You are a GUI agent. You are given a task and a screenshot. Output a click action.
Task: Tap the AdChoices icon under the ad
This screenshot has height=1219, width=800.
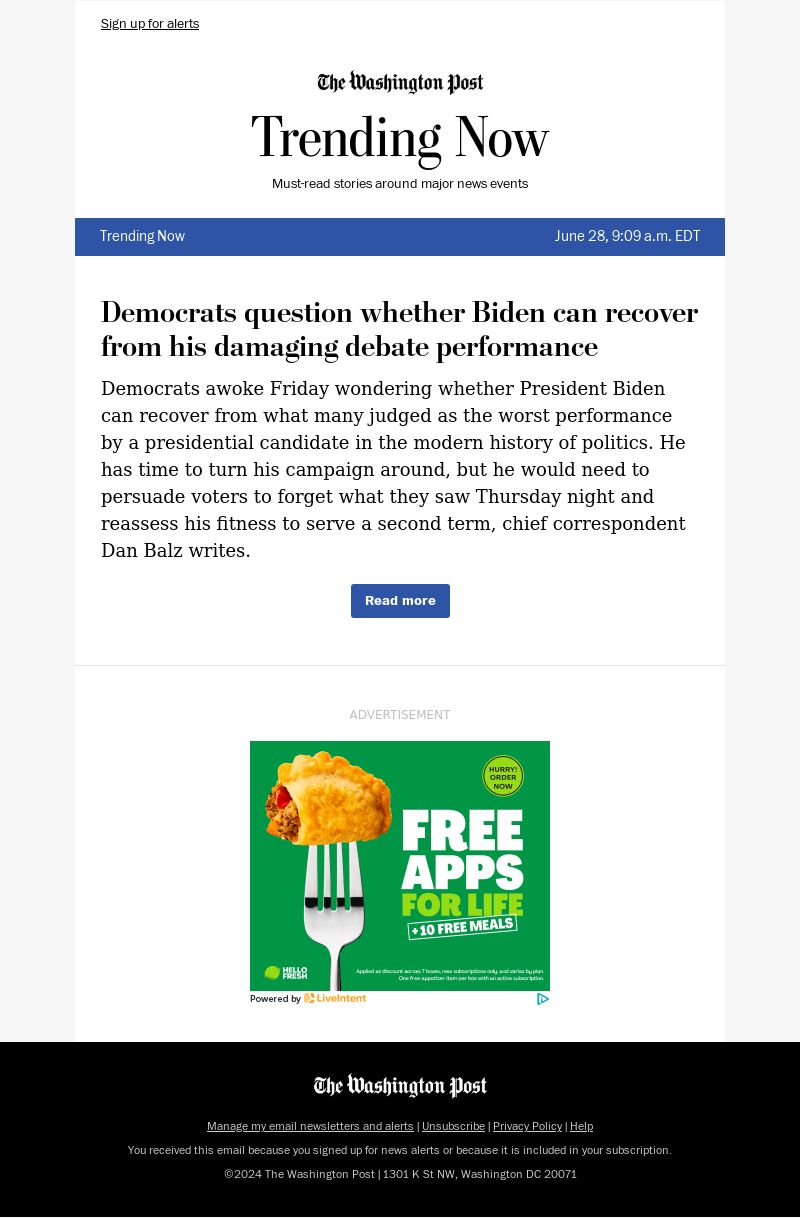point(542,999)
